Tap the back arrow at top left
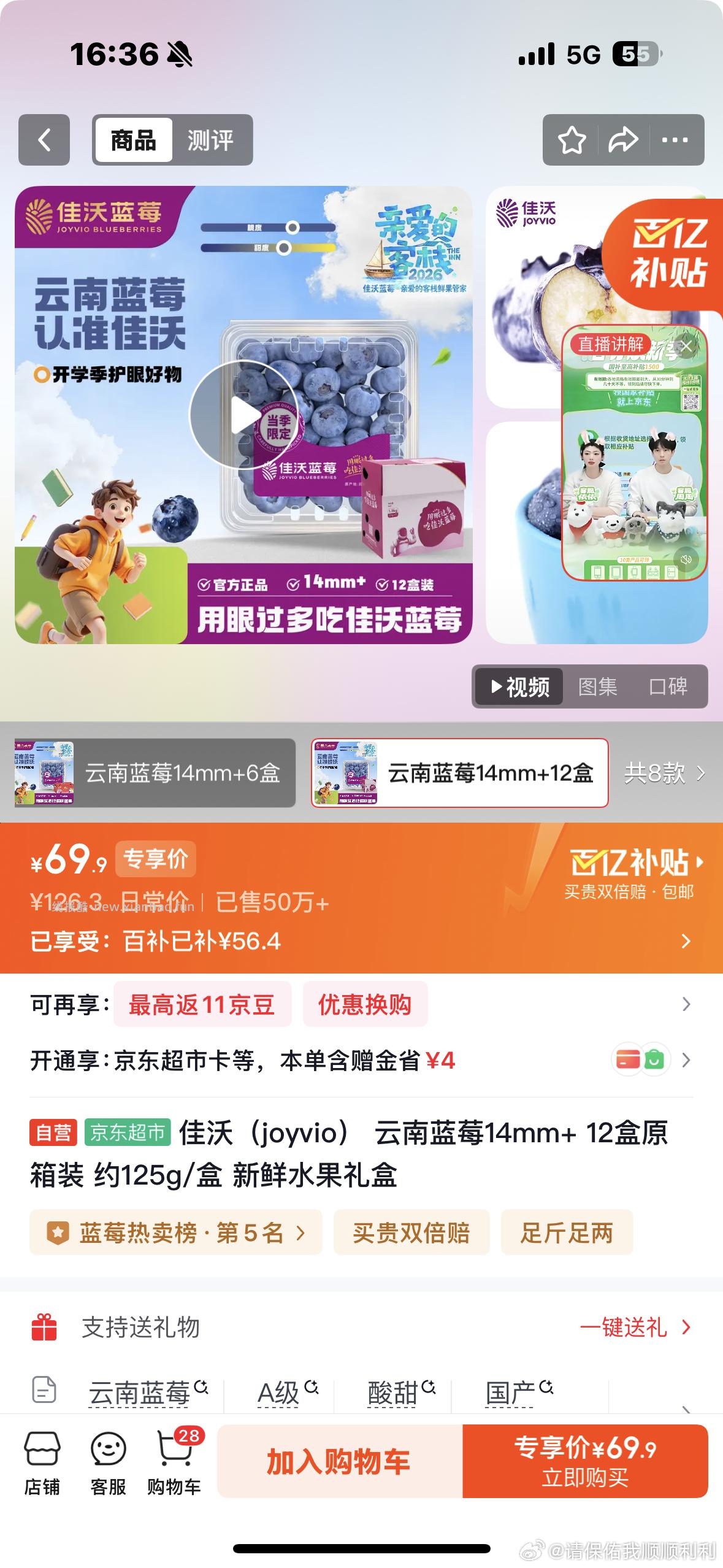Image resolution: width=723 pixels, height=1568 pixels. [43, 140]
